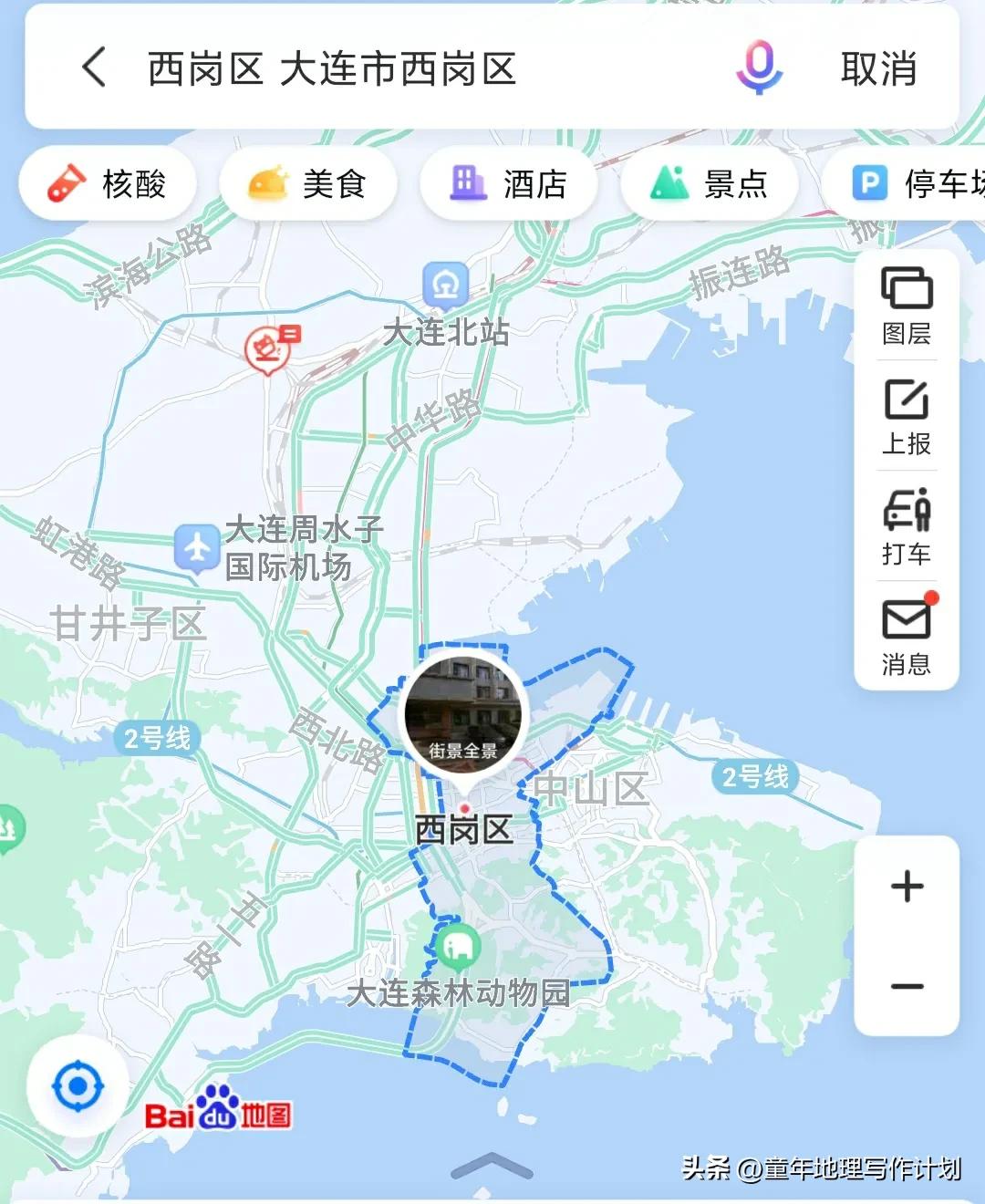Open the 景点 attractions category
The height and width of the screenshot is (1204, 985).
click(x=710, y=182)
